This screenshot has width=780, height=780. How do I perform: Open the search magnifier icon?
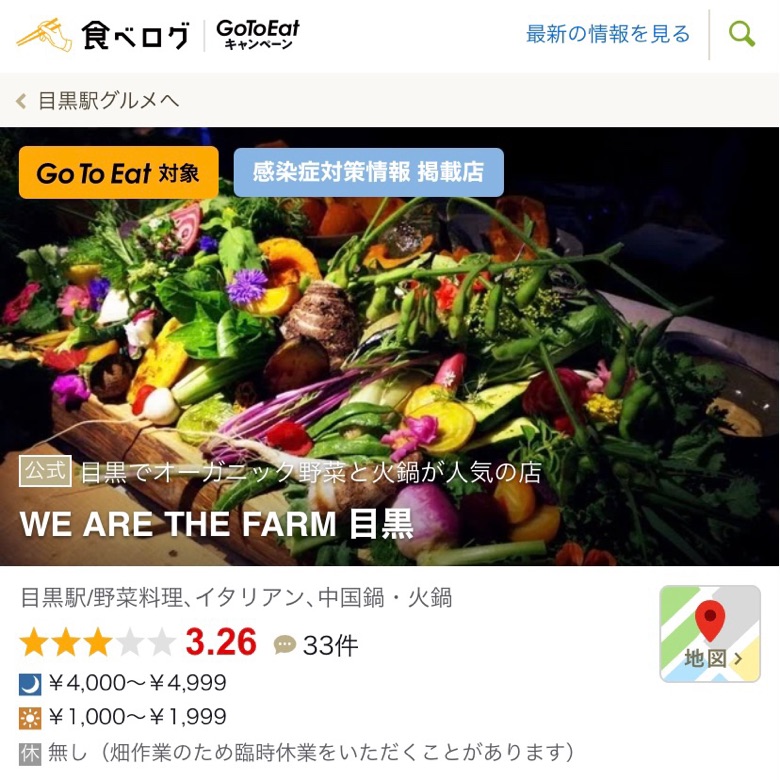[742, 35]
